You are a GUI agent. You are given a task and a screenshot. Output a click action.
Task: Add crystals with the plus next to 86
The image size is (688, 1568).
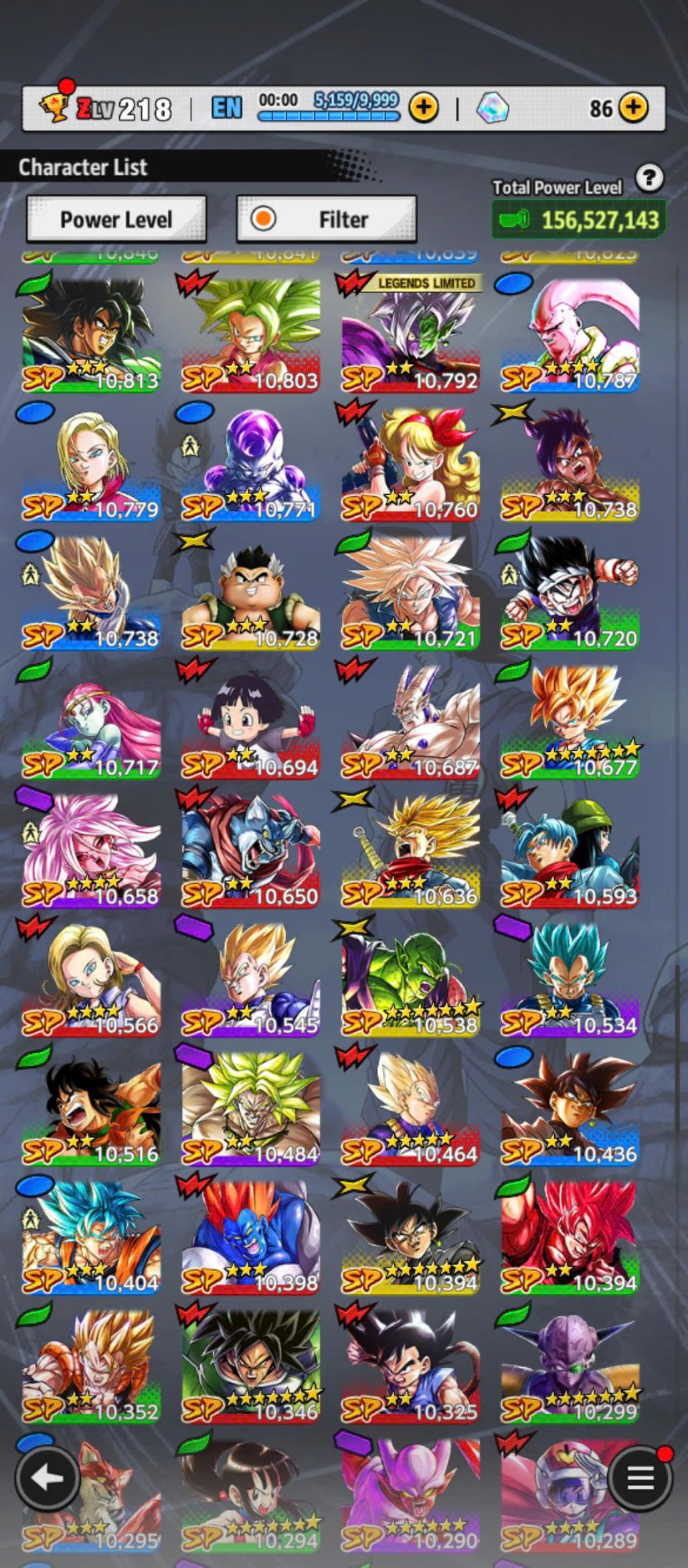click(x=633, y=107)
